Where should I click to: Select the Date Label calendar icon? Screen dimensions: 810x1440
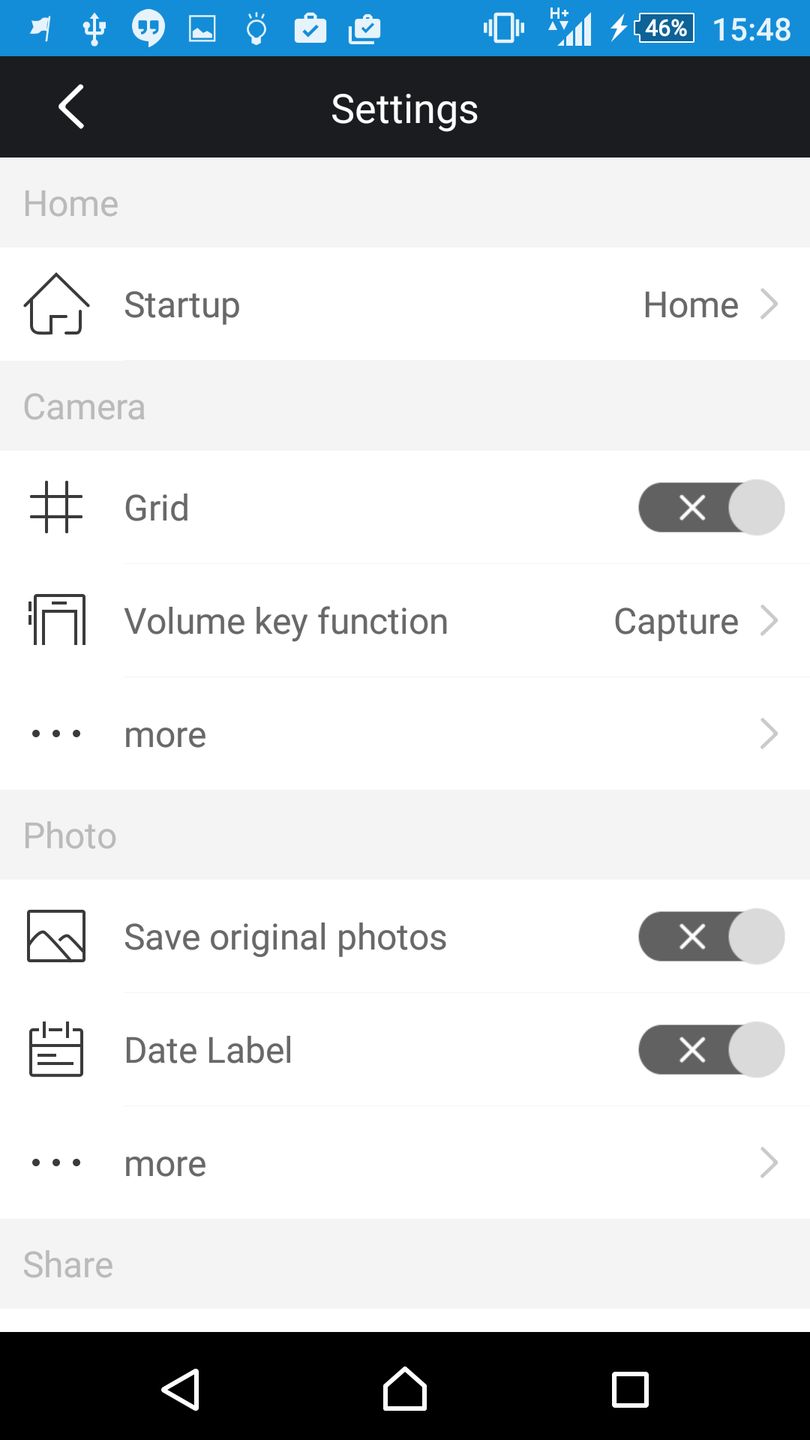56,1049
